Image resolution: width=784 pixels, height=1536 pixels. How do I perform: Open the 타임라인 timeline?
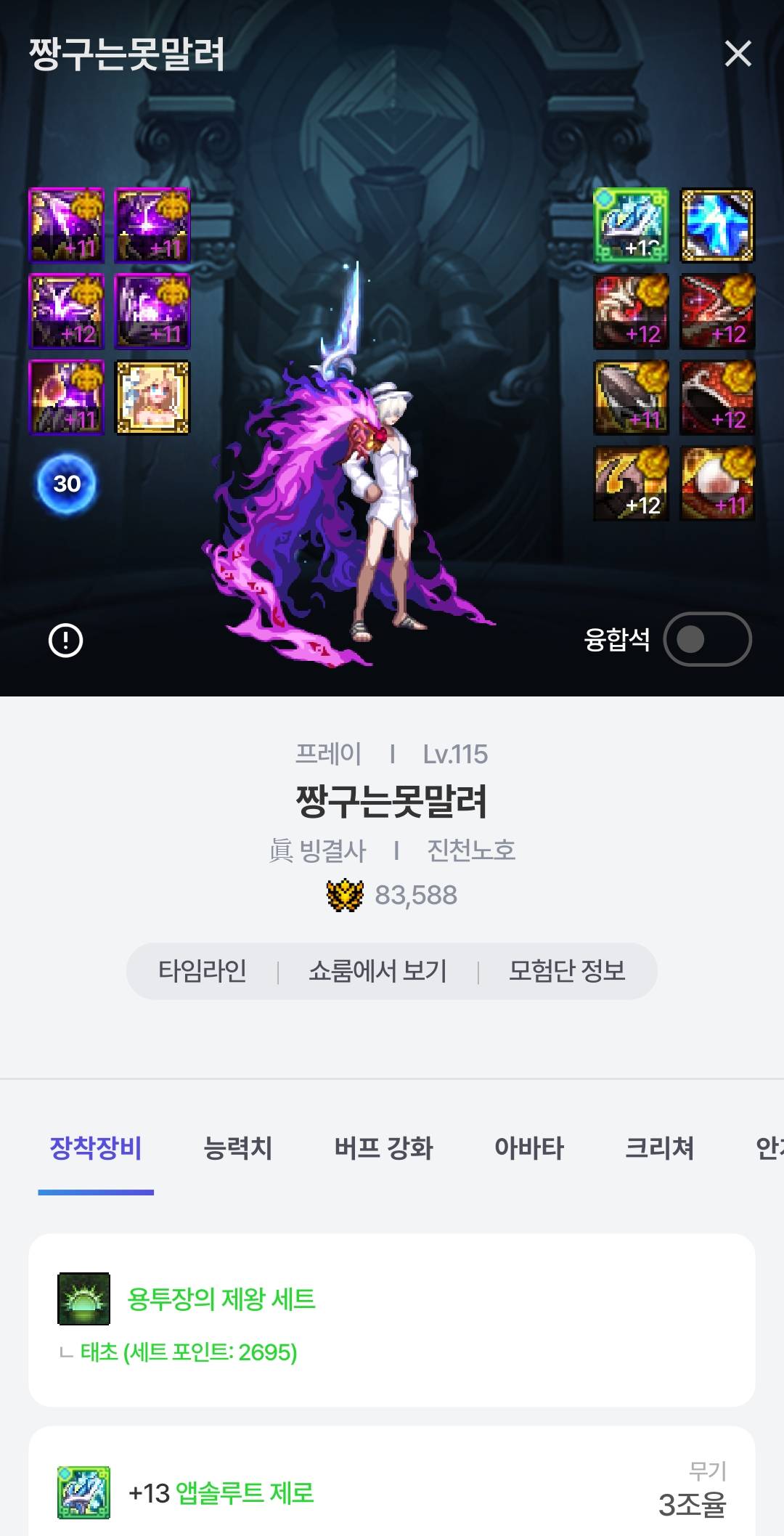[x=203, y=971]
